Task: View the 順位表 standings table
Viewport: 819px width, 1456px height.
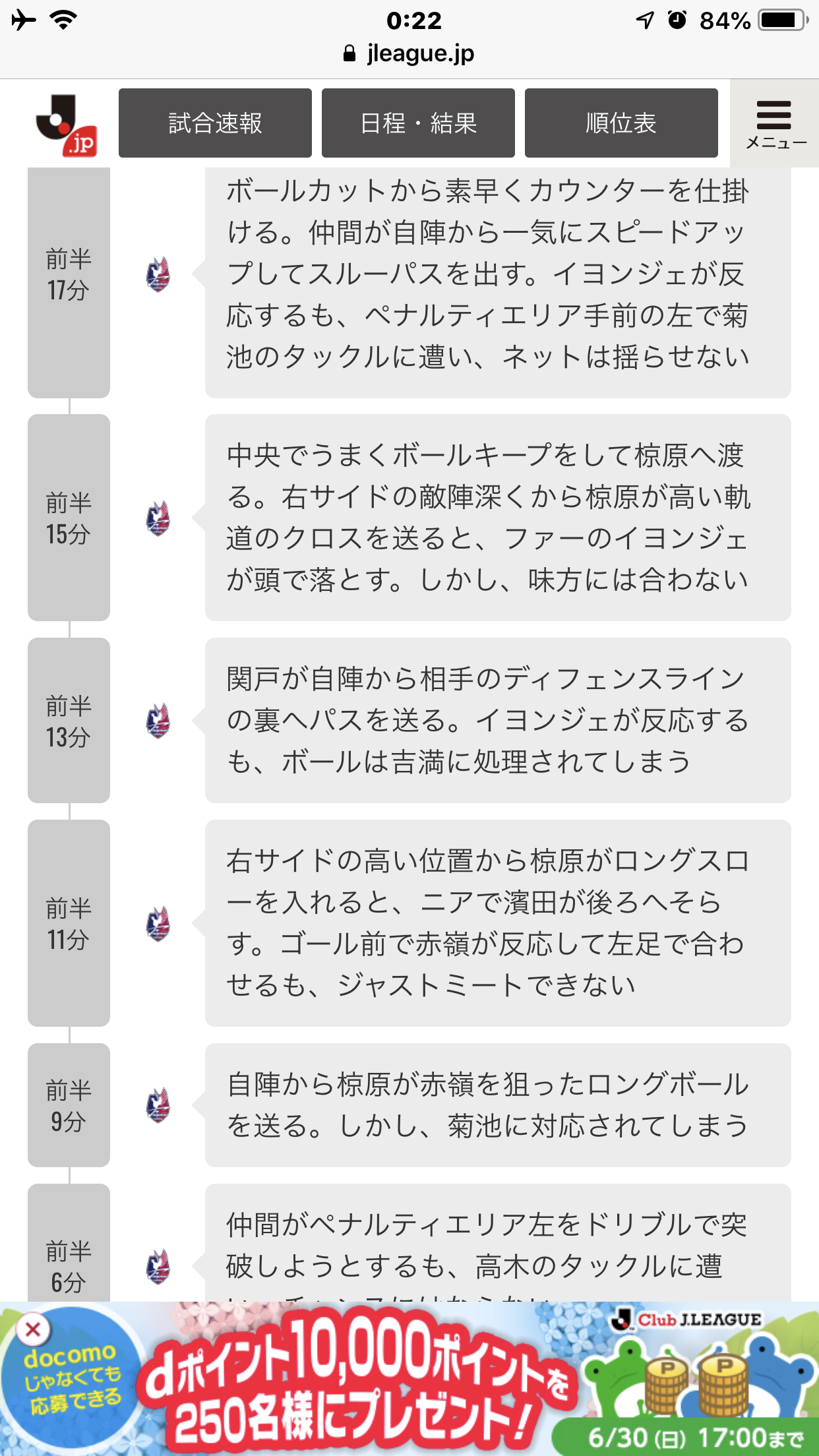Action: pos(621,123)
